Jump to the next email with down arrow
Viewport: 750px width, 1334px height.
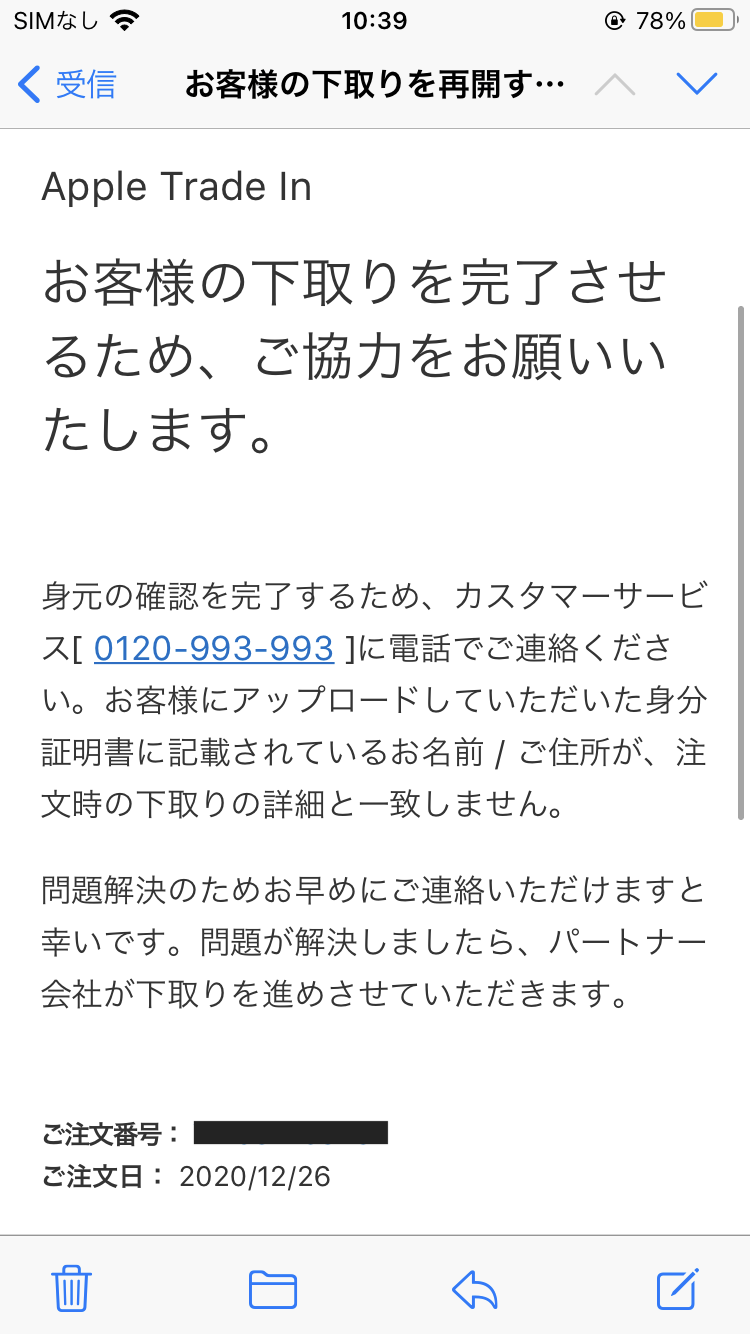point(697,84)
